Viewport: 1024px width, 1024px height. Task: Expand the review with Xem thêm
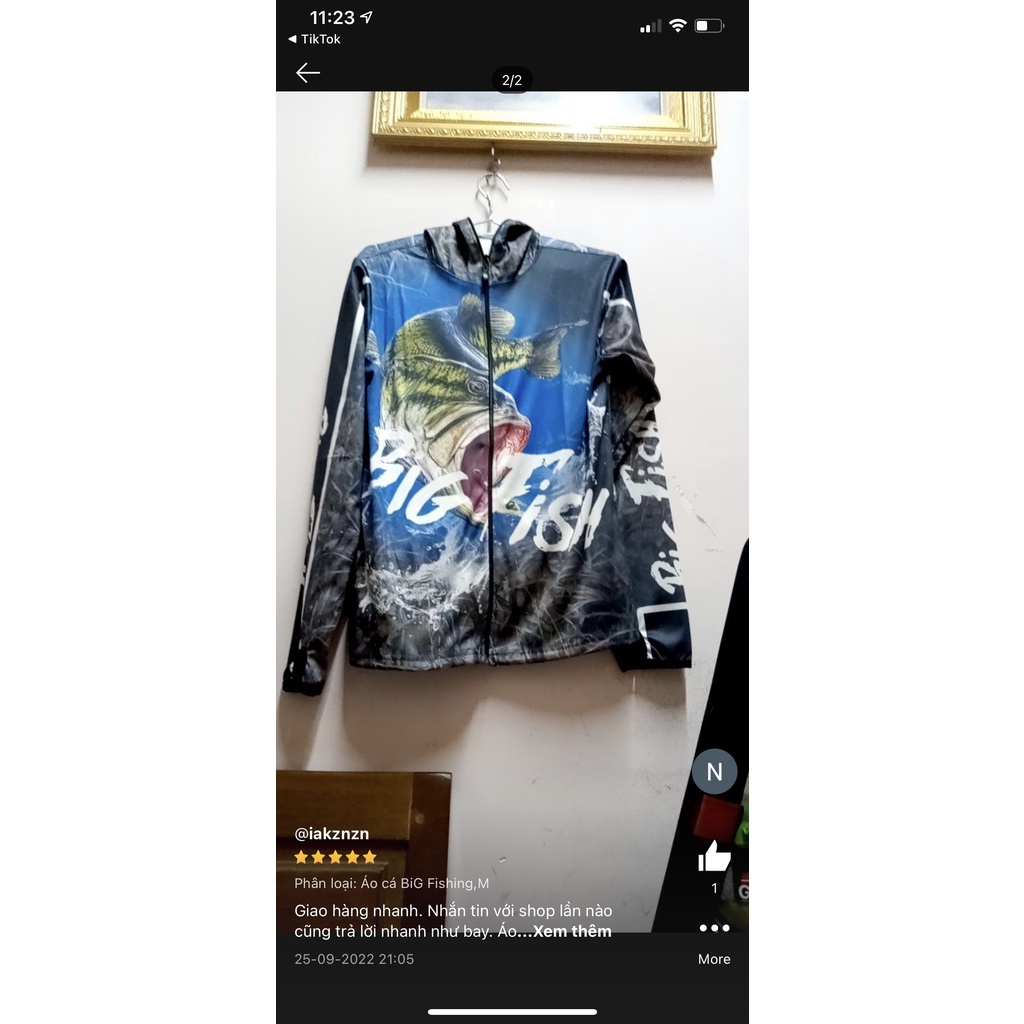(572, 931)
